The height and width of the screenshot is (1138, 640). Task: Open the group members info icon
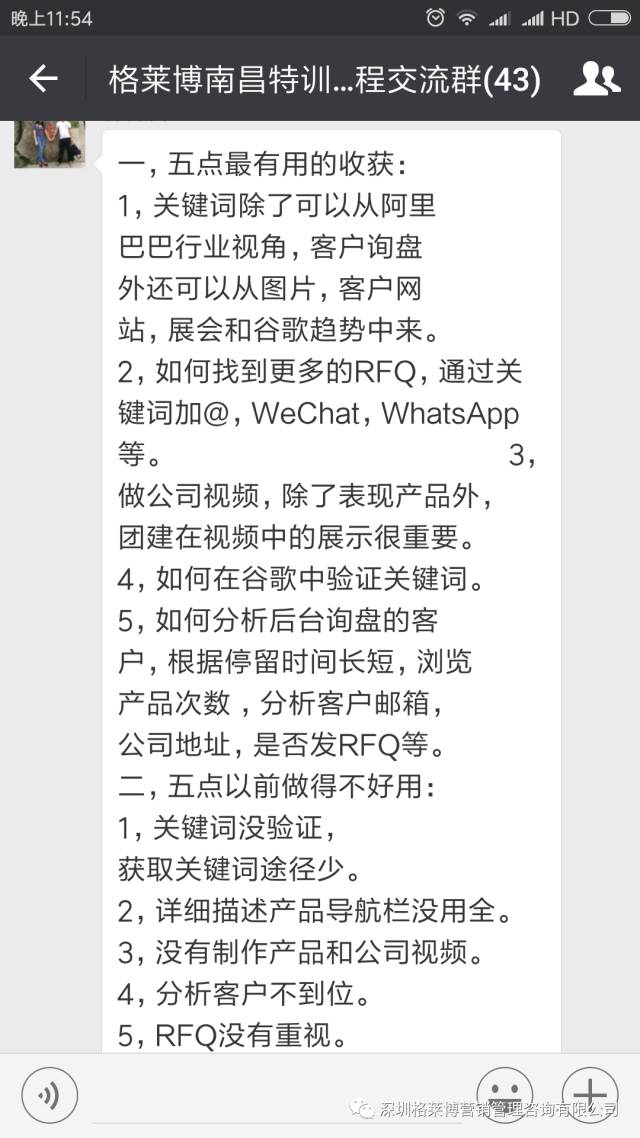pos(598,79)
